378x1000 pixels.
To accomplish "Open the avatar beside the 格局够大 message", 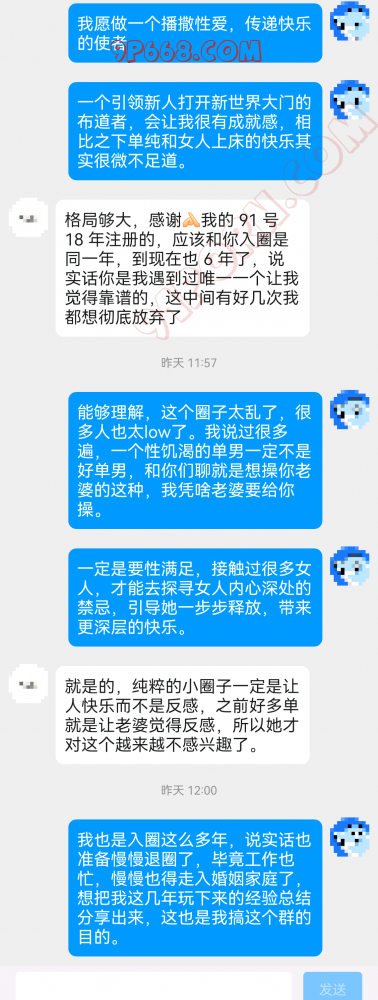I will 28,219.
